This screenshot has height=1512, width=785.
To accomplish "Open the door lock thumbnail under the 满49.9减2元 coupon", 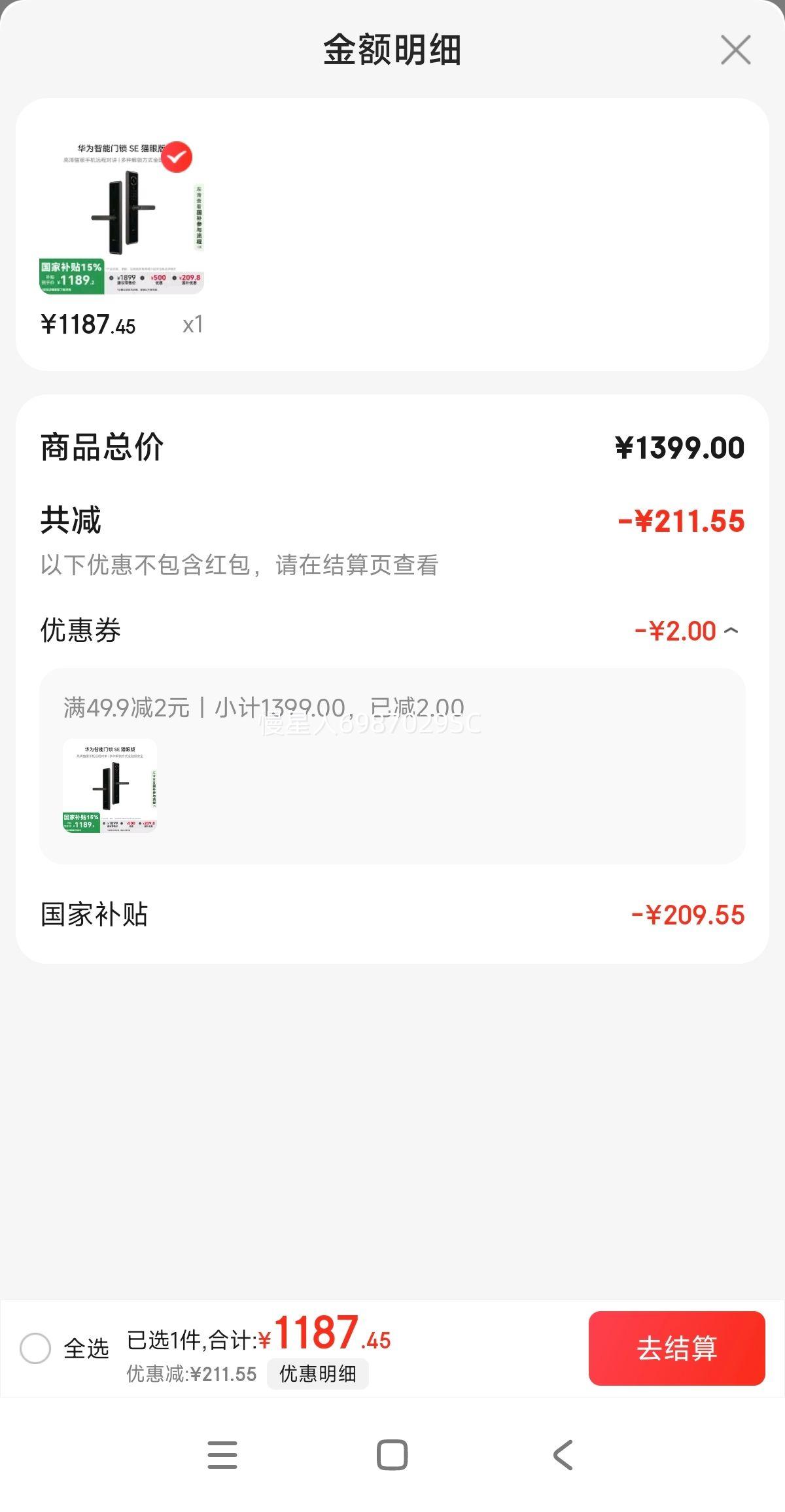I will 110,785.
